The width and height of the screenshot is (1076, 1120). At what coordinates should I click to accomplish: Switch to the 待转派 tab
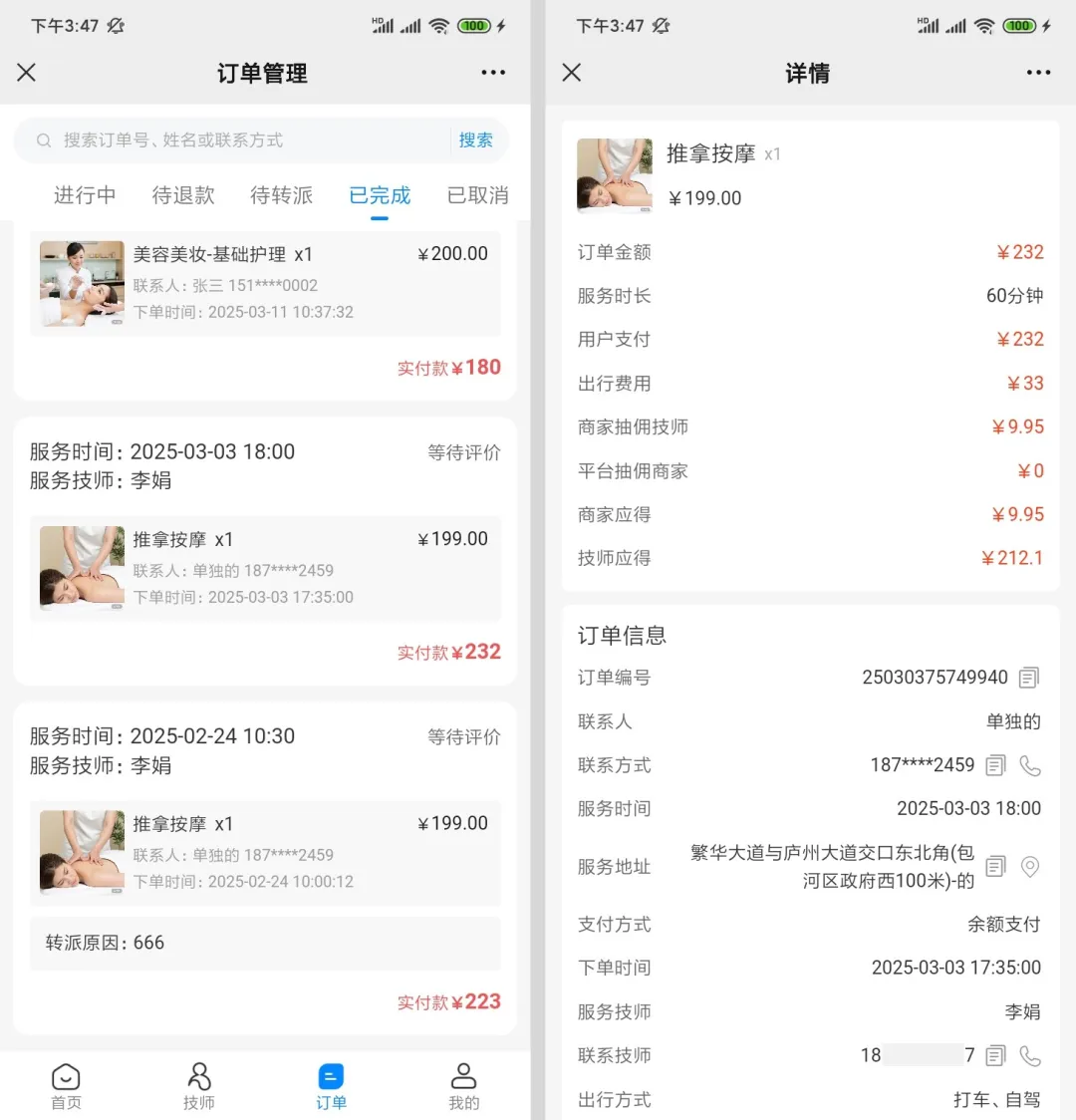(281, 195)
